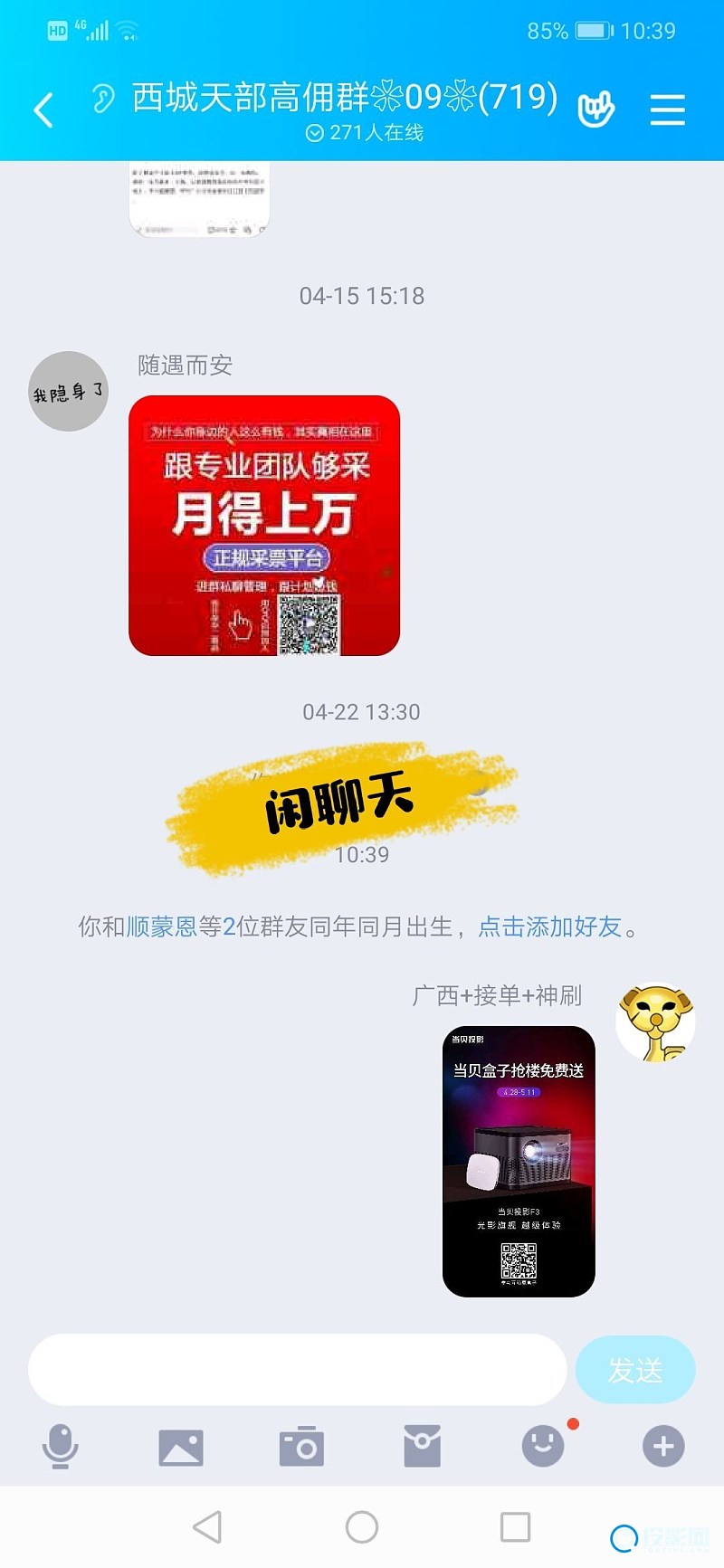
Task: Open the group menu icon
Action: (x=667, y=110)
